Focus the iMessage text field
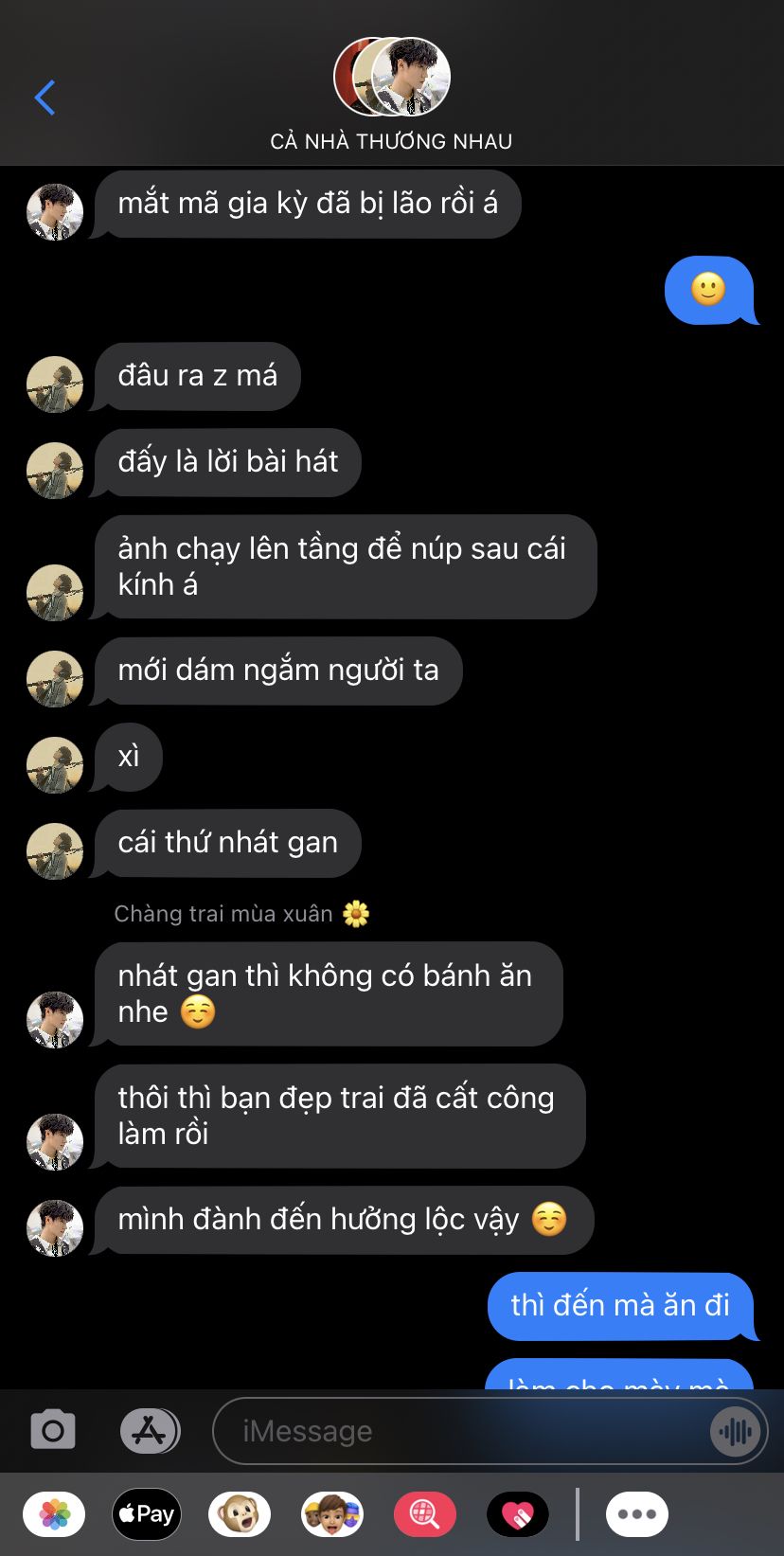Image resolution: width=784 pixels, height=1556 pixels. coord(454,1431)
